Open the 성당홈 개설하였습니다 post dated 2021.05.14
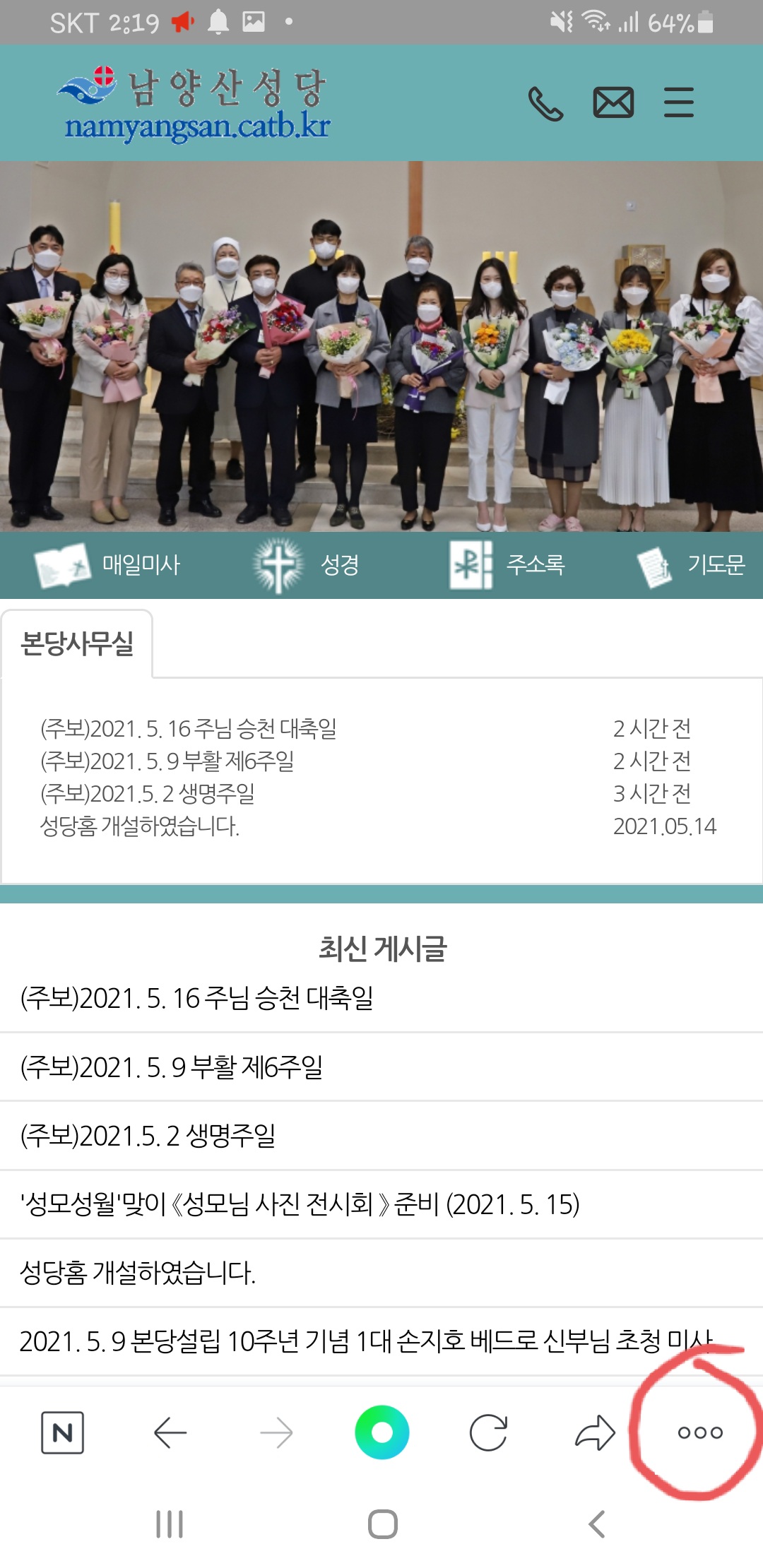763x1568 pixels. tap(140, 826)
